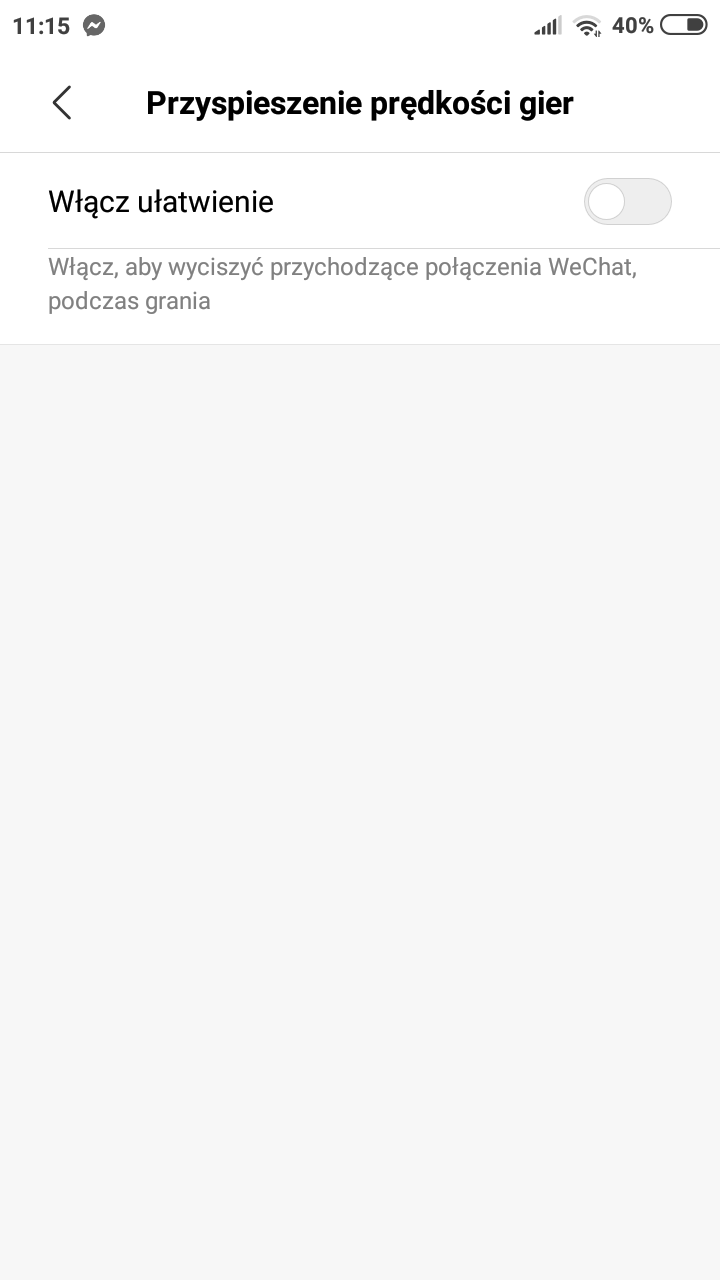
Task: Go back from Przyspieszenie prędkości gier
Action: pyautogui.click(x=62, y=103)
